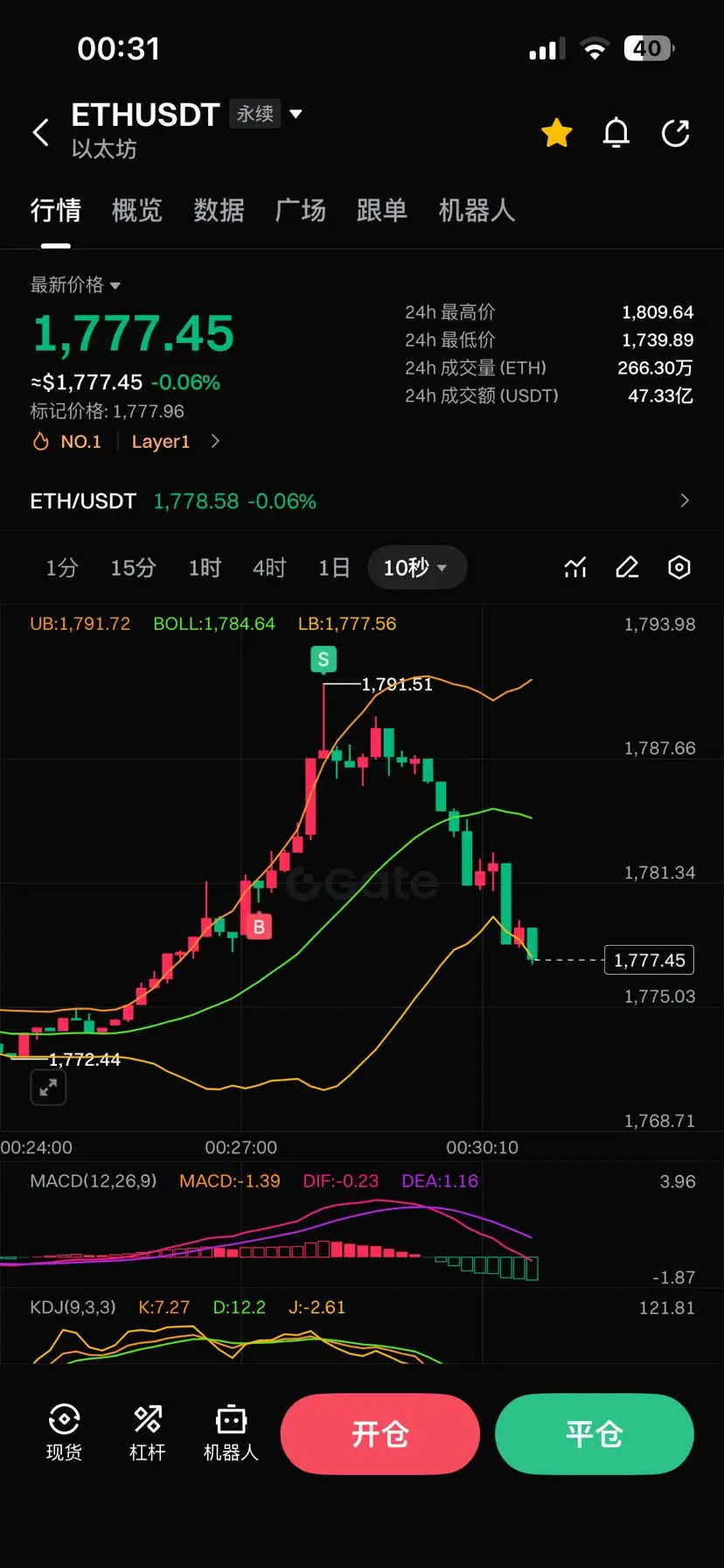Open the chart drawing pencil tool
The image size is (724, 1568).
[627, 568]
